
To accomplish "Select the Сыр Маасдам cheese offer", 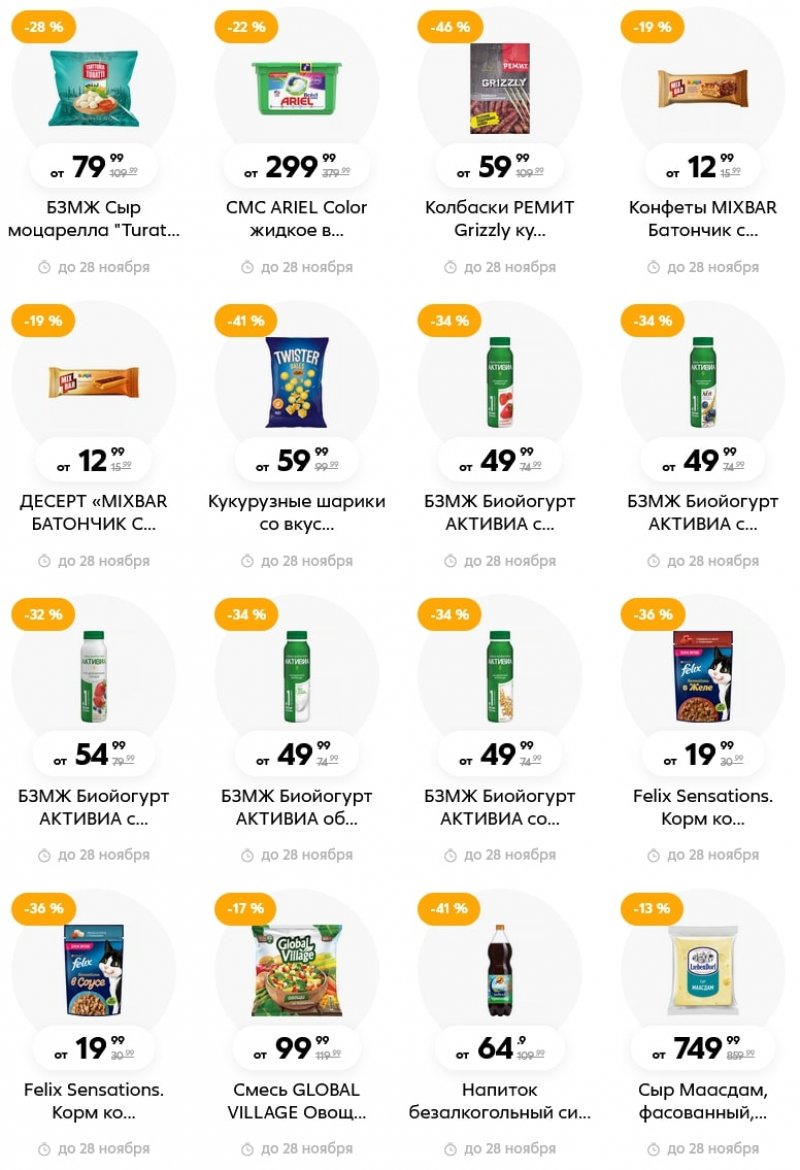I will (x=703, y=972).
